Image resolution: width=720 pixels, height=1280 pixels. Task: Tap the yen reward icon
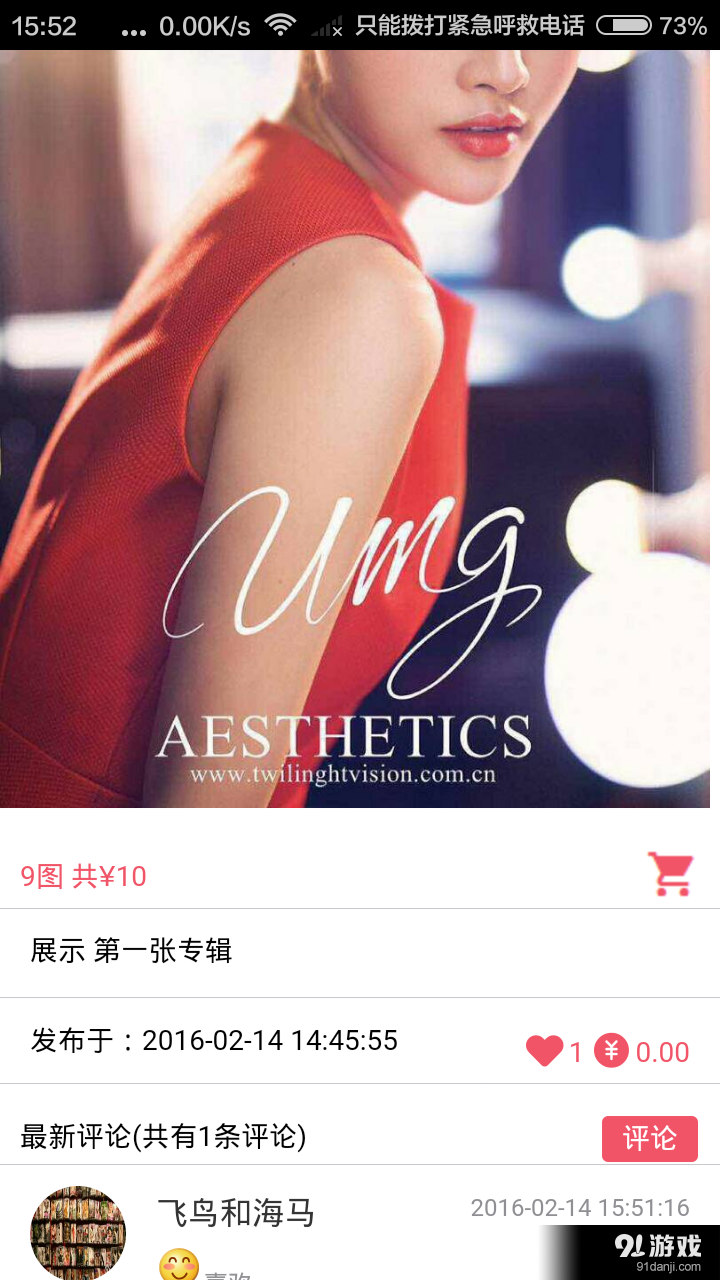coord(611,1051)
